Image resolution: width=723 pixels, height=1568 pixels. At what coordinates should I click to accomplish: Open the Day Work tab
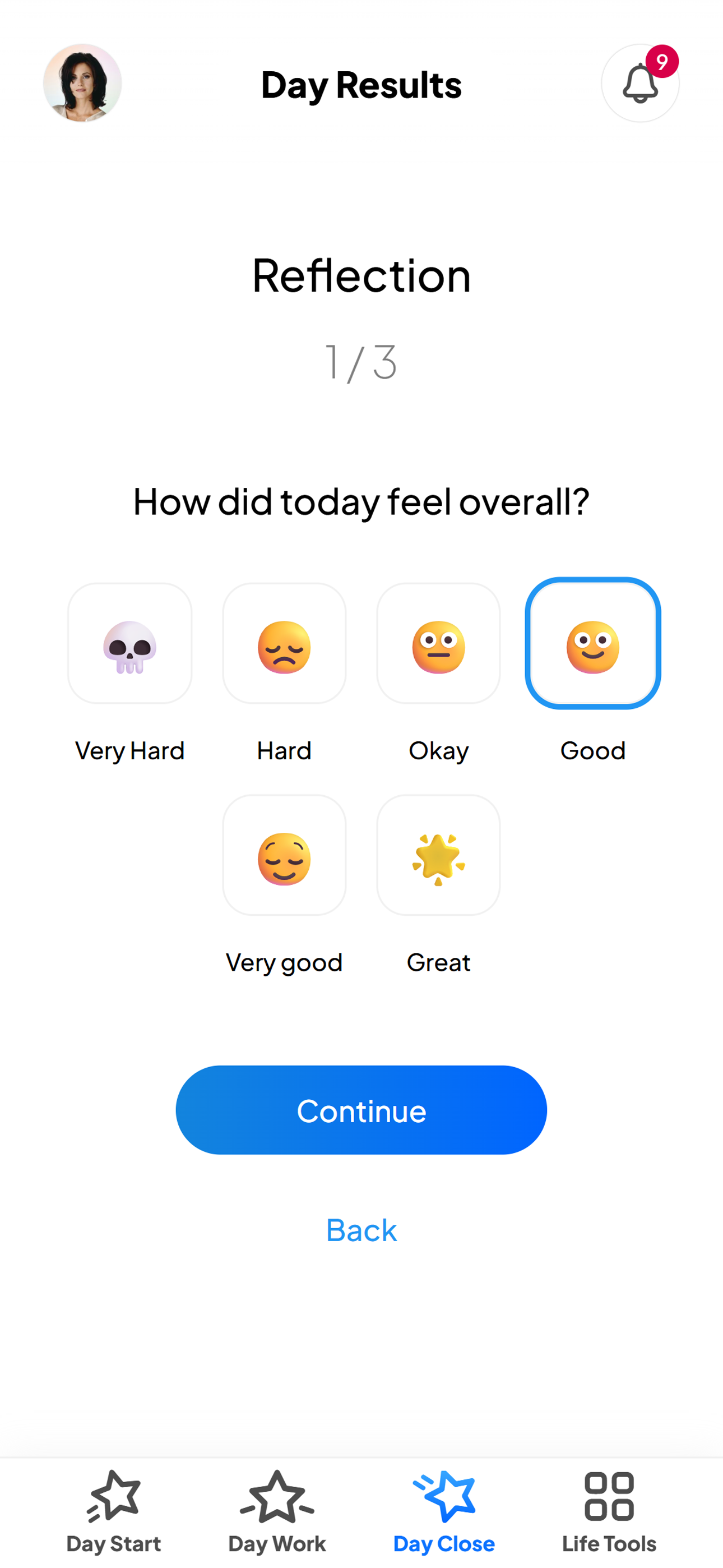[x=277, y=1512]
